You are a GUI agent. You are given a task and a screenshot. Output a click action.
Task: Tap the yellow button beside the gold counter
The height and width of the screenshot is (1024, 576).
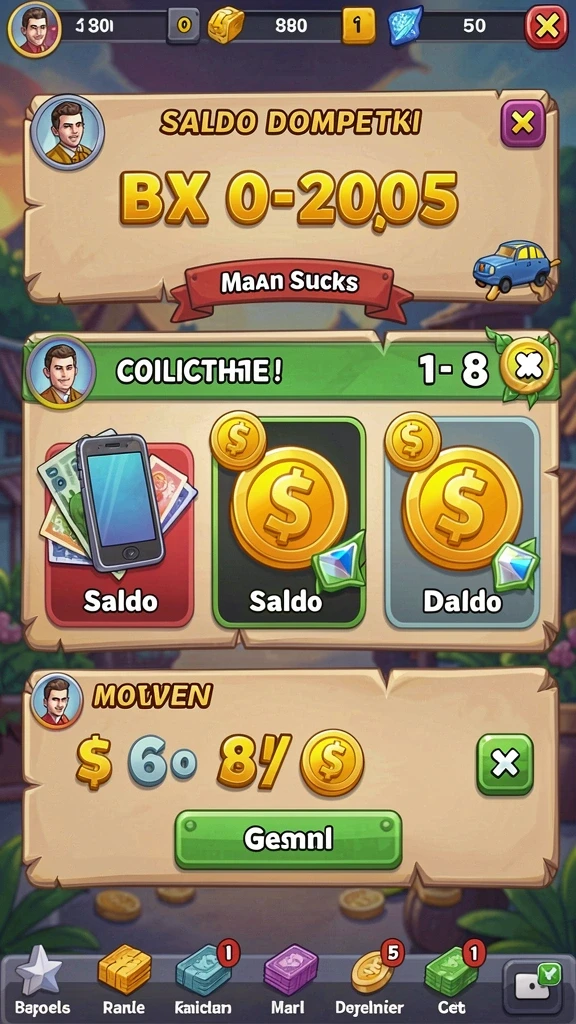359,26
